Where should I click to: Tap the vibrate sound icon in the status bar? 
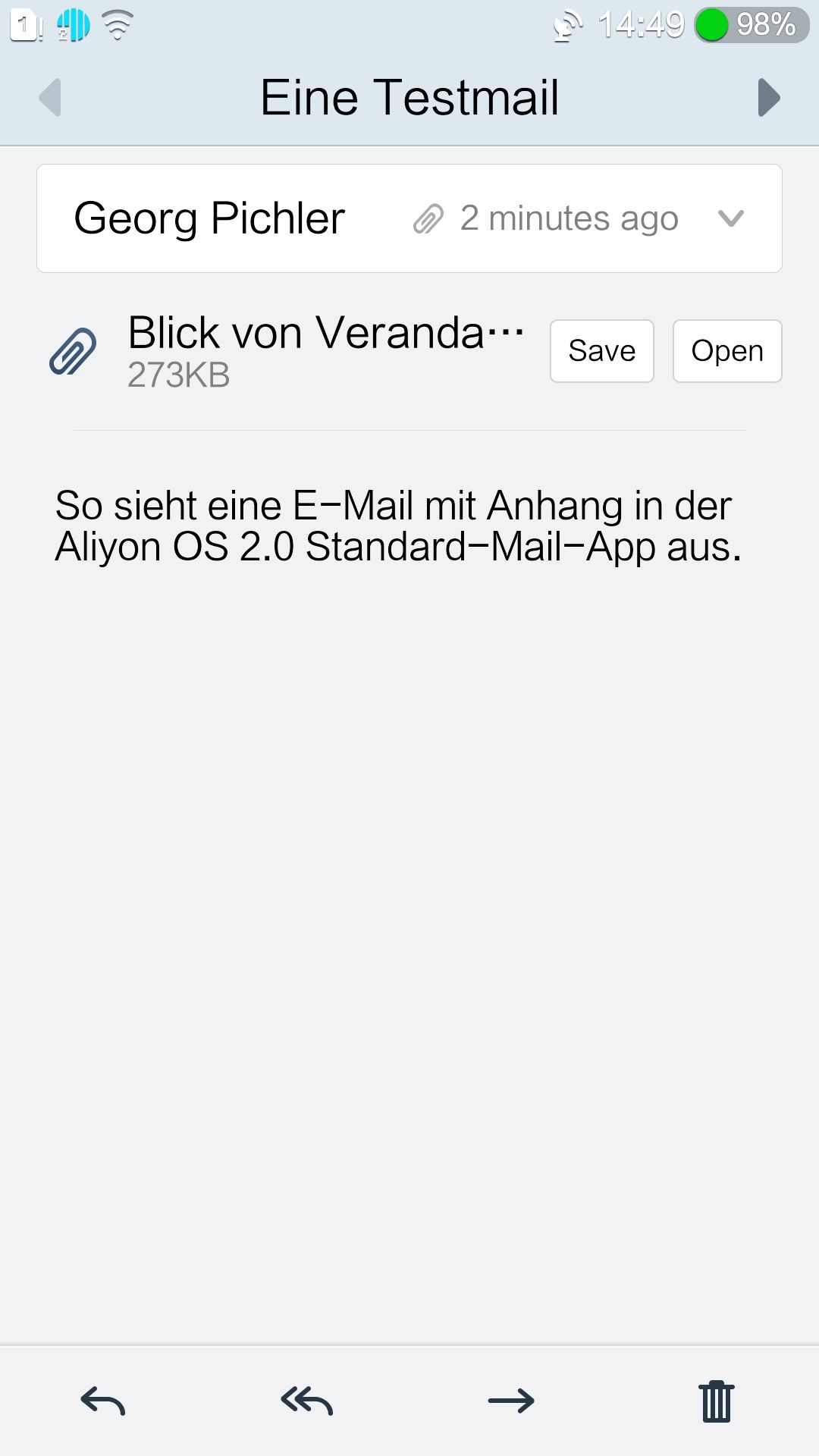coord(74,25)
